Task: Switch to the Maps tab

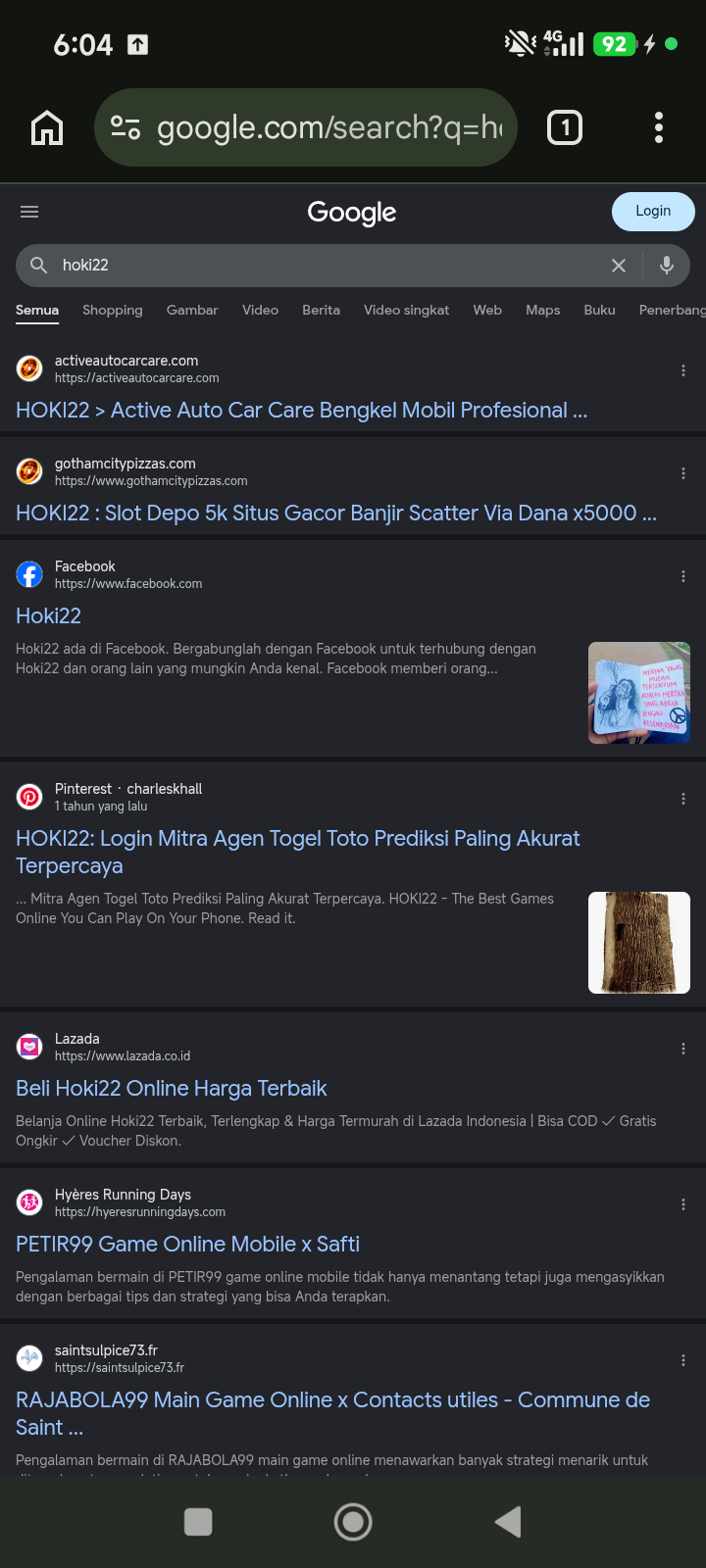Action: (x=543, y=310)
